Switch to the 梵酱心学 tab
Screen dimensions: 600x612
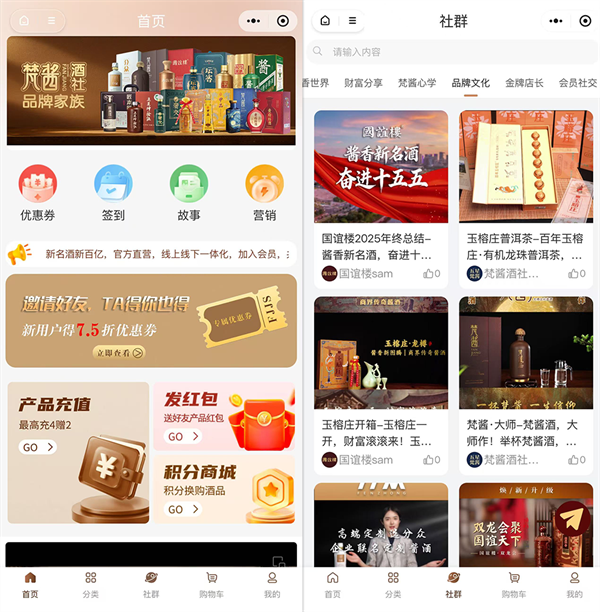click(x=417, y=83)
